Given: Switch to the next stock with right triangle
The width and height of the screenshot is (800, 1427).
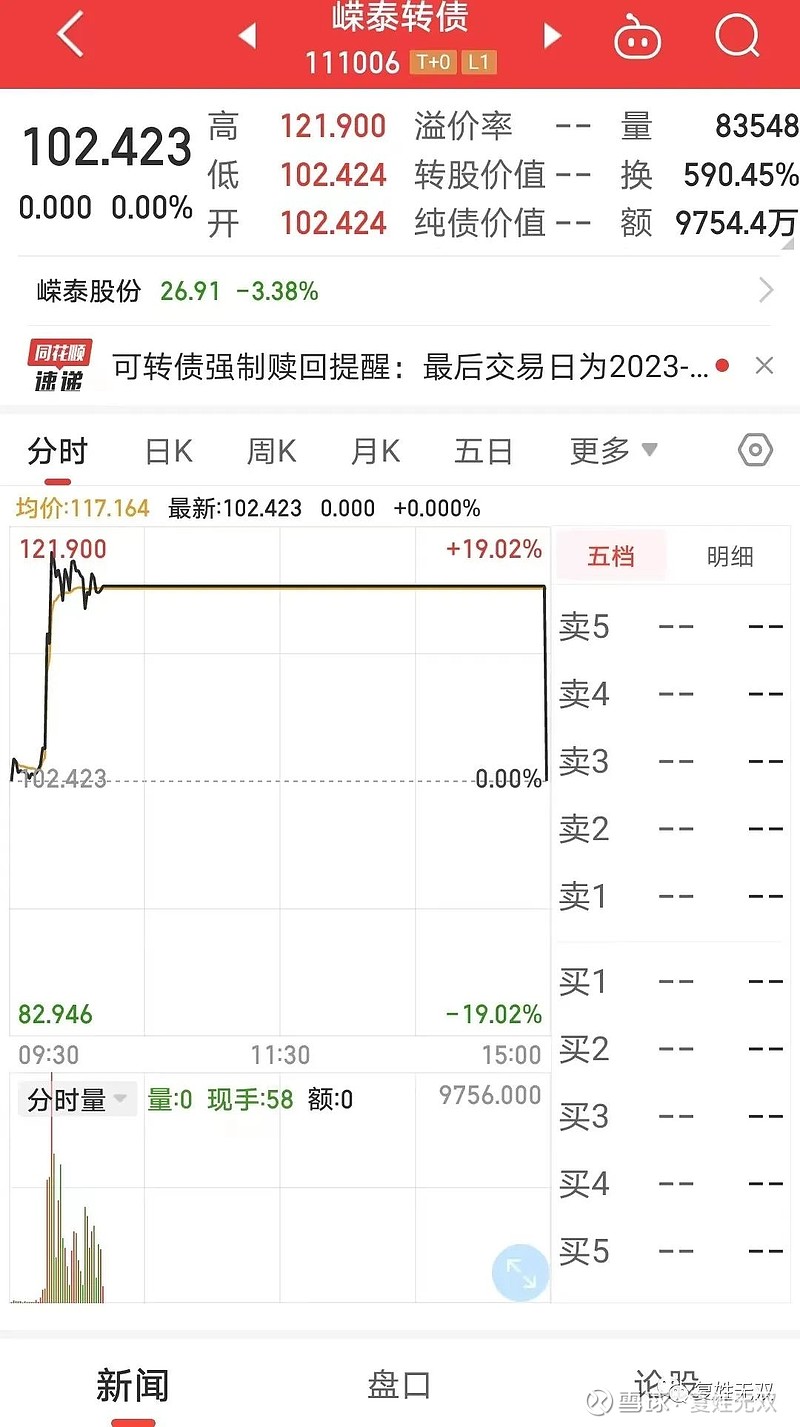Looking at the screenshot, I should 552,37.
